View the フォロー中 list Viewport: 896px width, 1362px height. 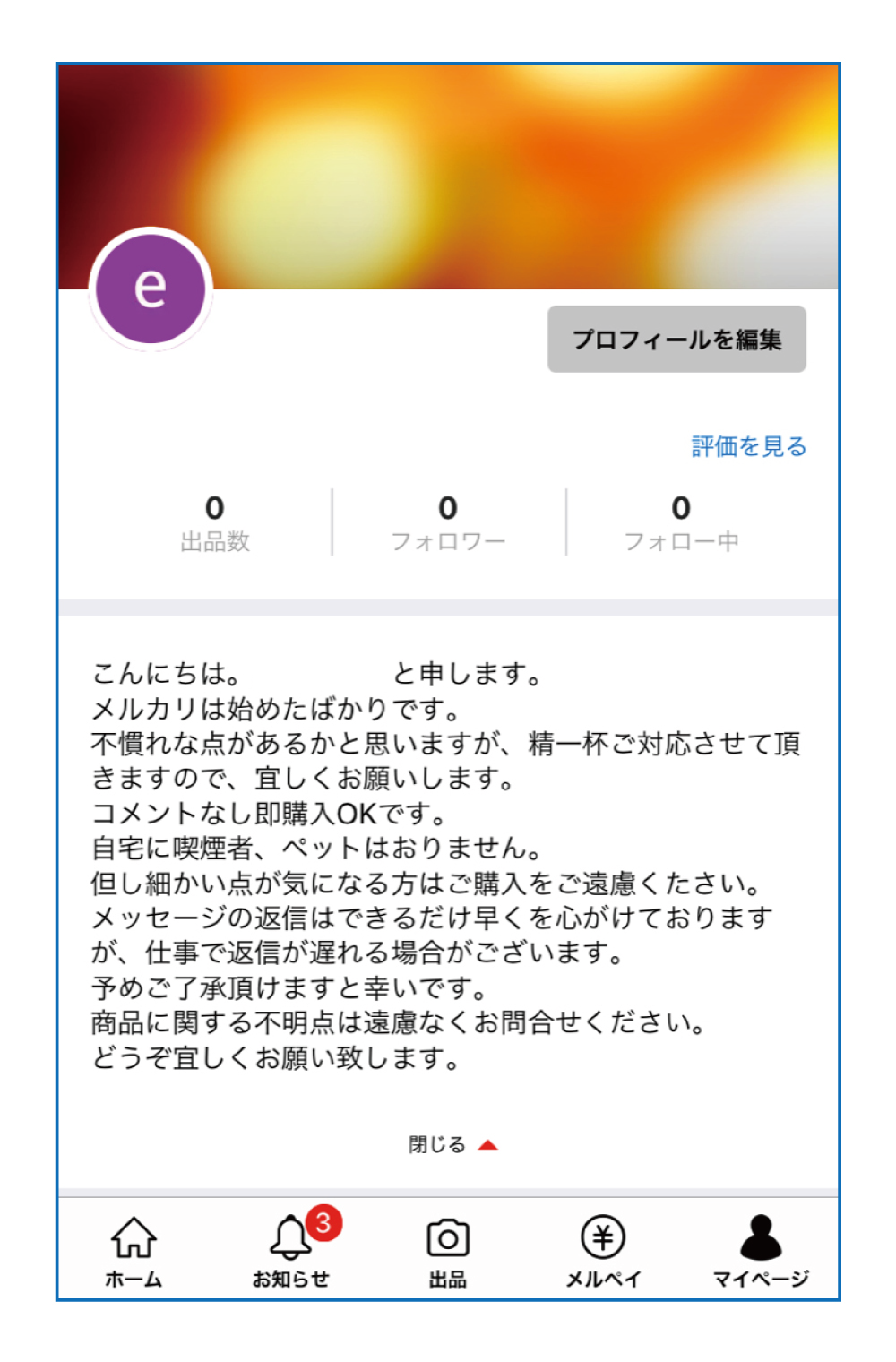click(681, 522)
